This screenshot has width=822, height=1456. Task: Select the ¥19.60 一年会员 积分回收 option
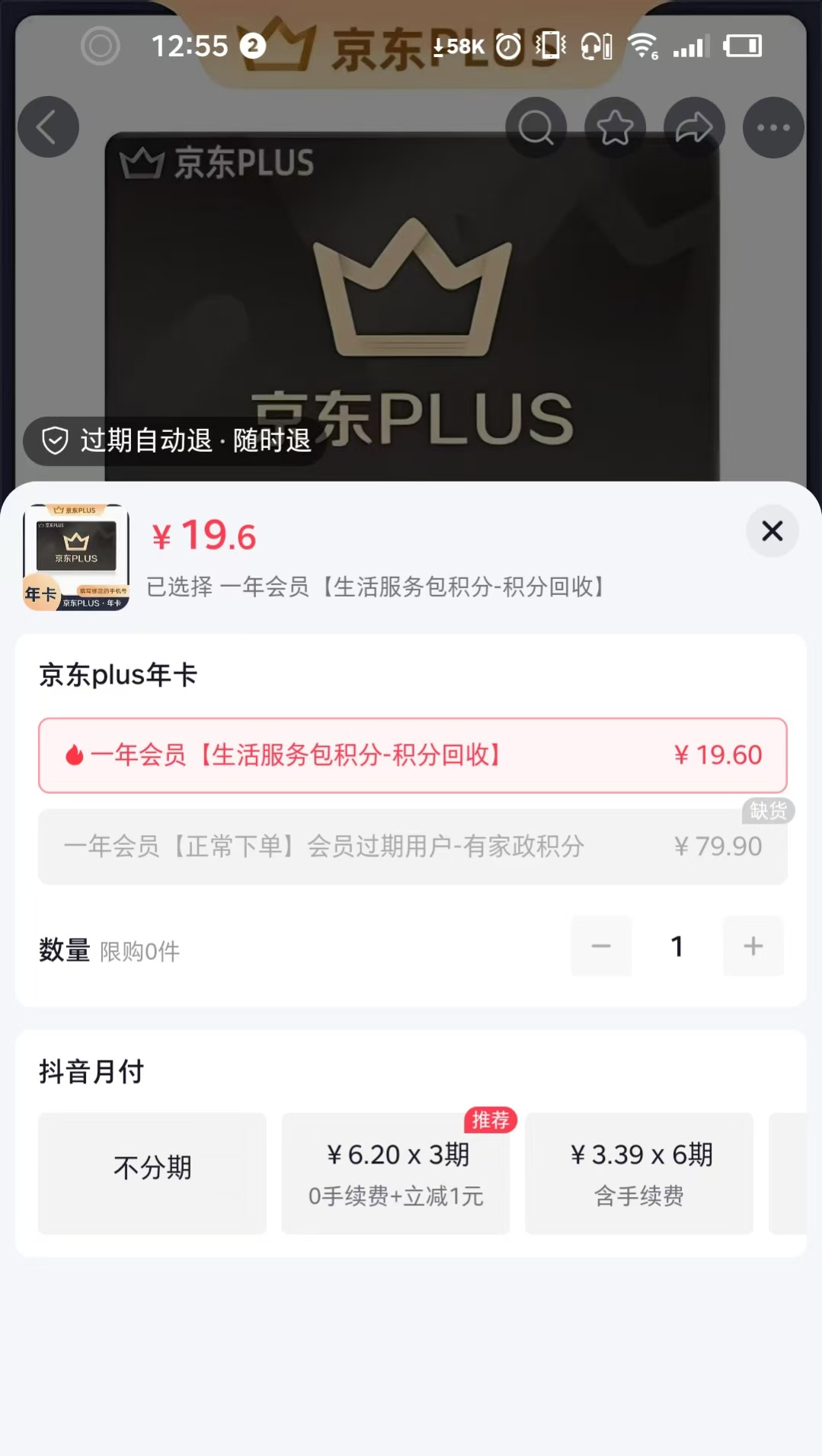[x=413, y=755]
